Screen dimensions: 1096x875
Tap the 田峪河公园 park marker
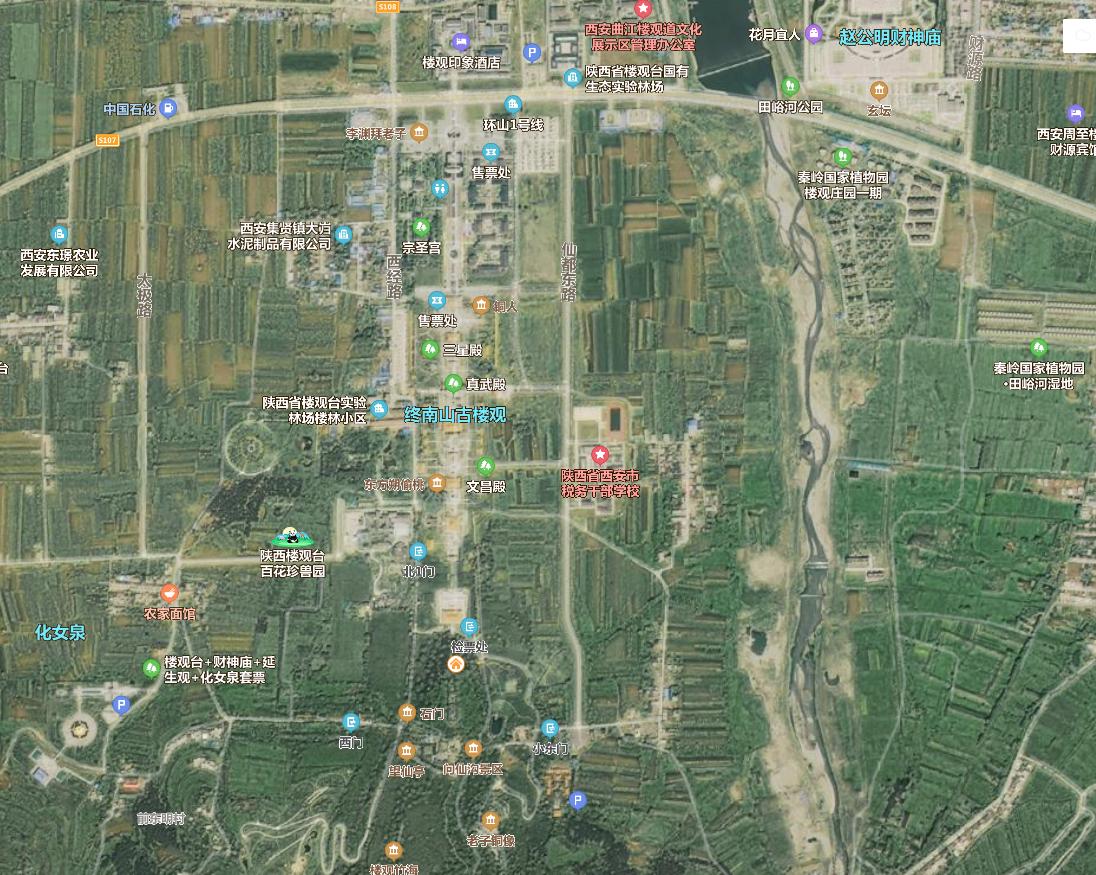coord(790,87)
